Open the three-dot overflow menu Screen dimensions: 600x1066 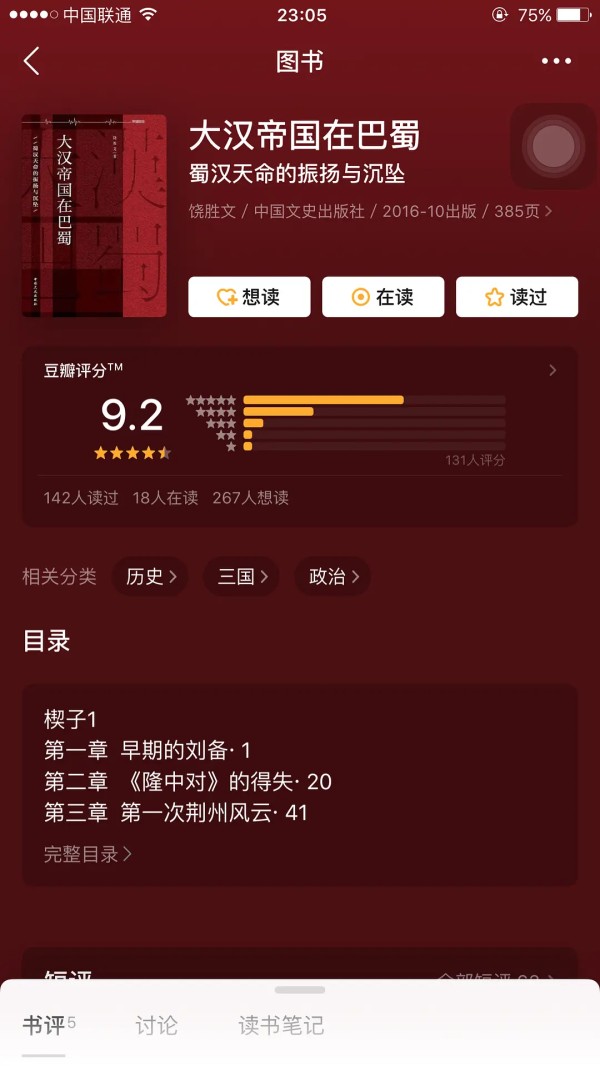point(556,61)
